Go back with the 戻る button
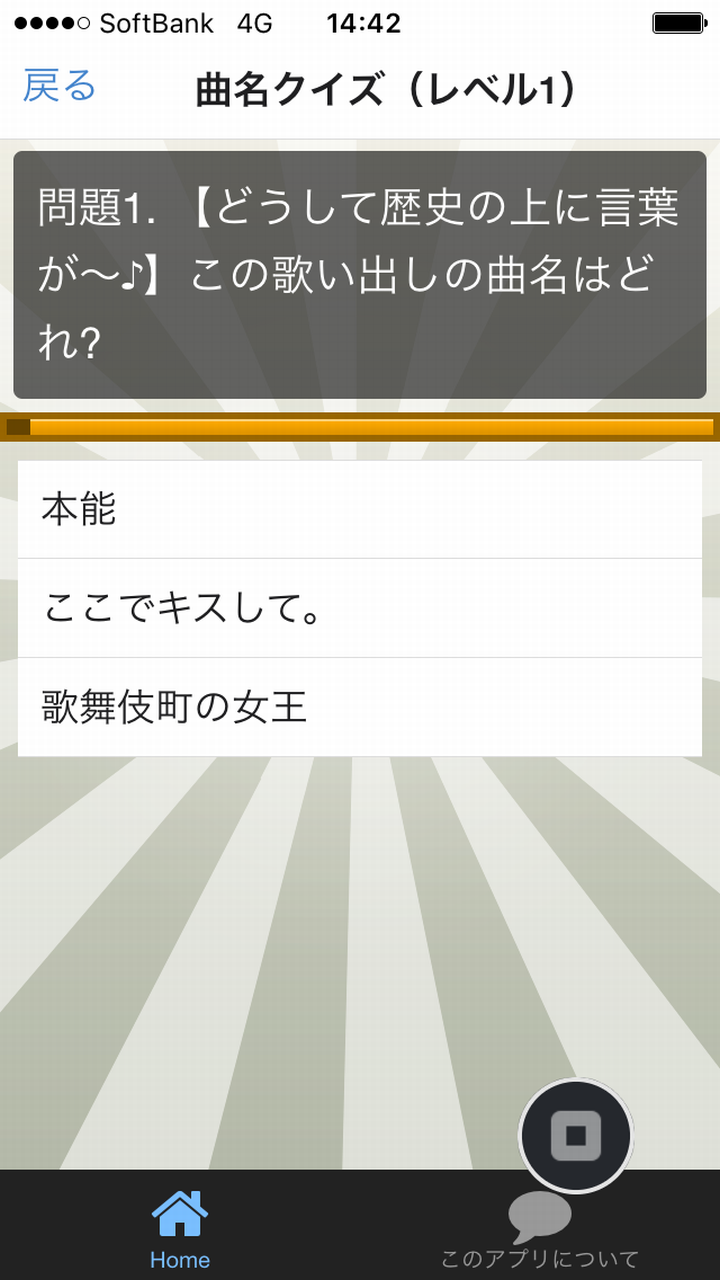Image resolution: width=720 pixels, height=1280 pixels. (58, 88)
